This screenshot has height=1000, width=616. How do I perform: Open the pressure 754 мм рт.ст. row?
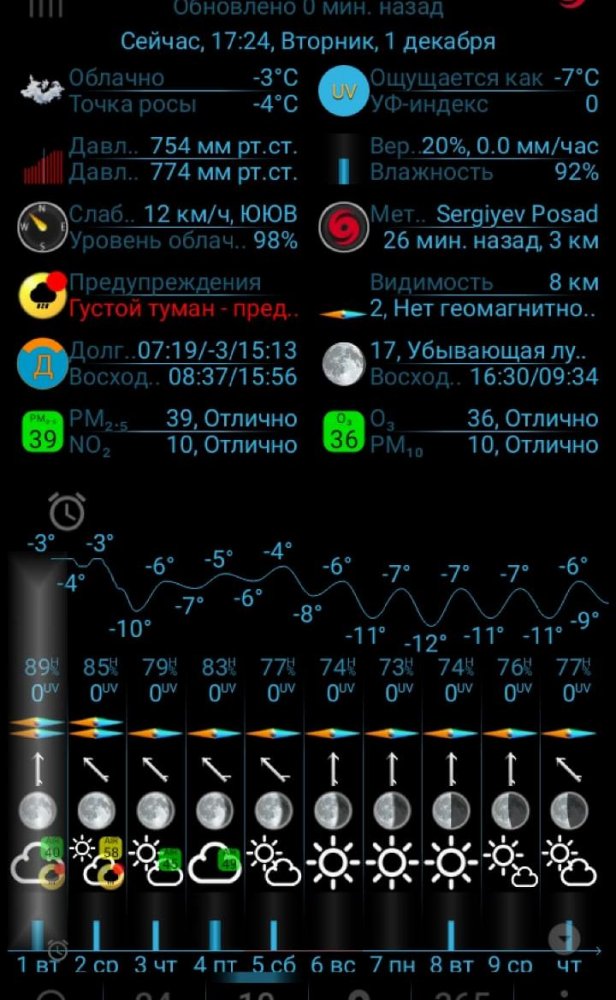160,159
